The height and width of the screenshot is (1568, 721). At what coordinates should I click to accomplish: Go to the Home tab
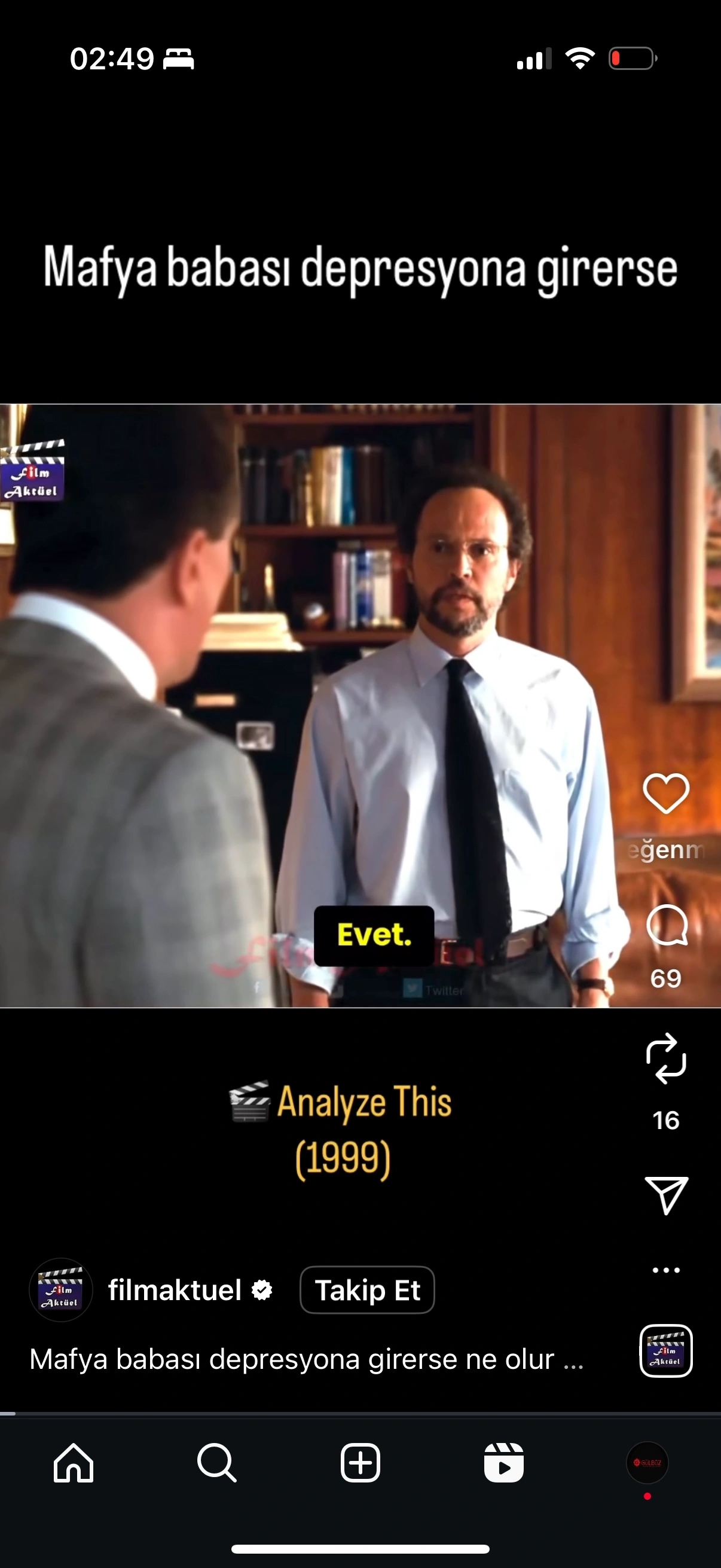(x=74, y=1462)
